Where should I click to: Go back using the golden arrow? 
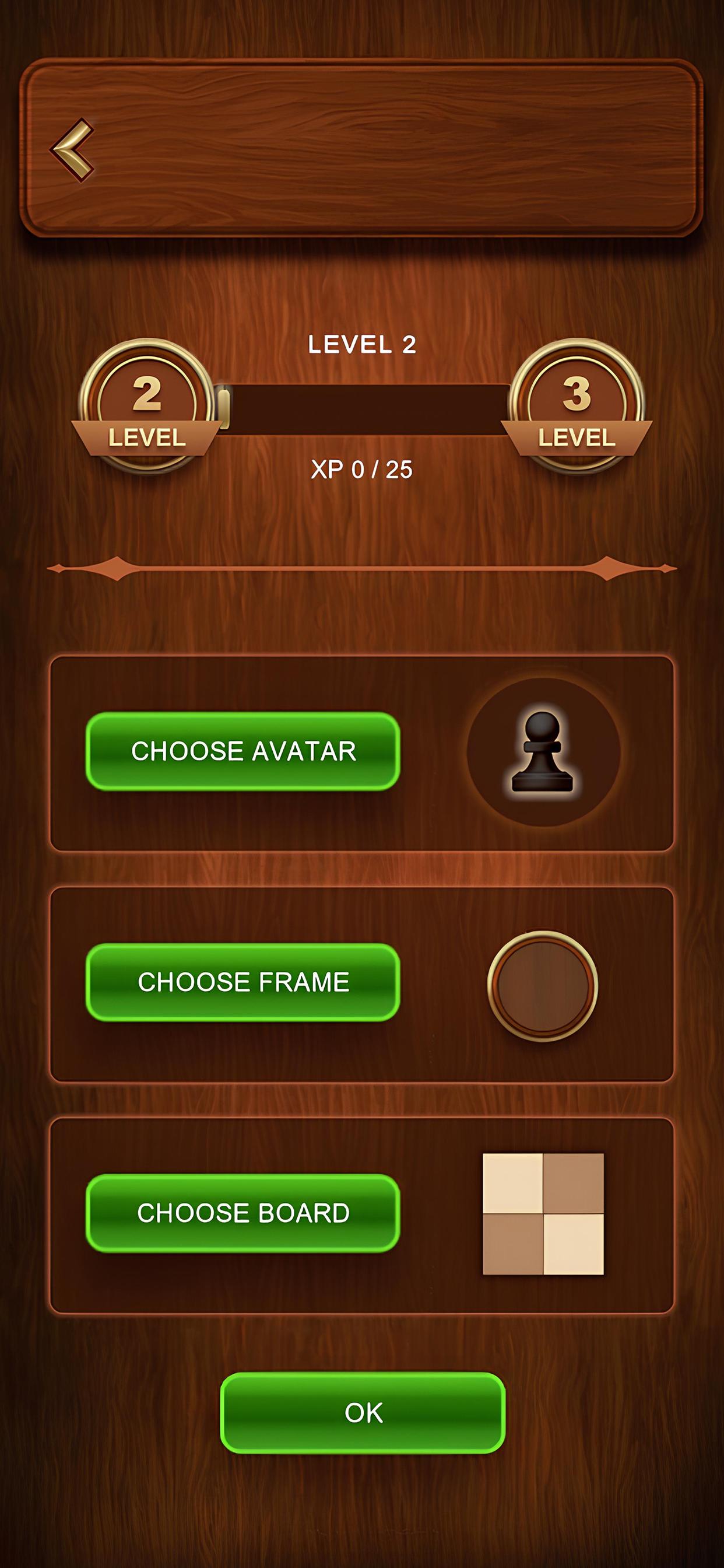click(72, 149)
